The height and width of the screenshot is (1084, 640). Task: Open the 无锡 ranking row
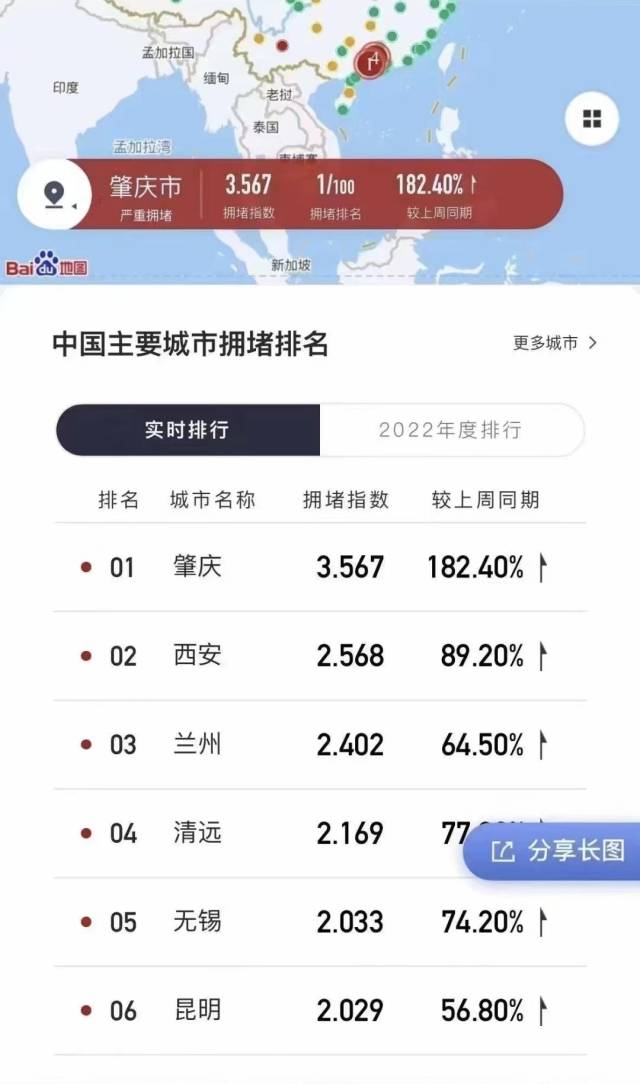(x=320, y=921)
